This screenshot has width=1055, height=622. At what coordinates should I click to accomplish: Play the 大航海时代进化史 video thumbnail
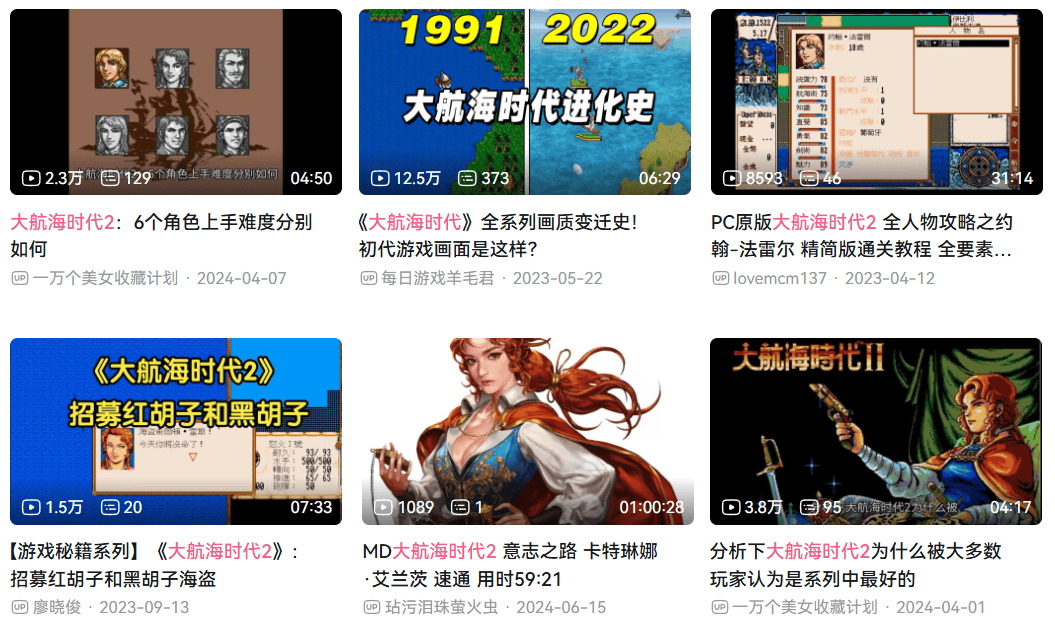click(x=525, y=101)
